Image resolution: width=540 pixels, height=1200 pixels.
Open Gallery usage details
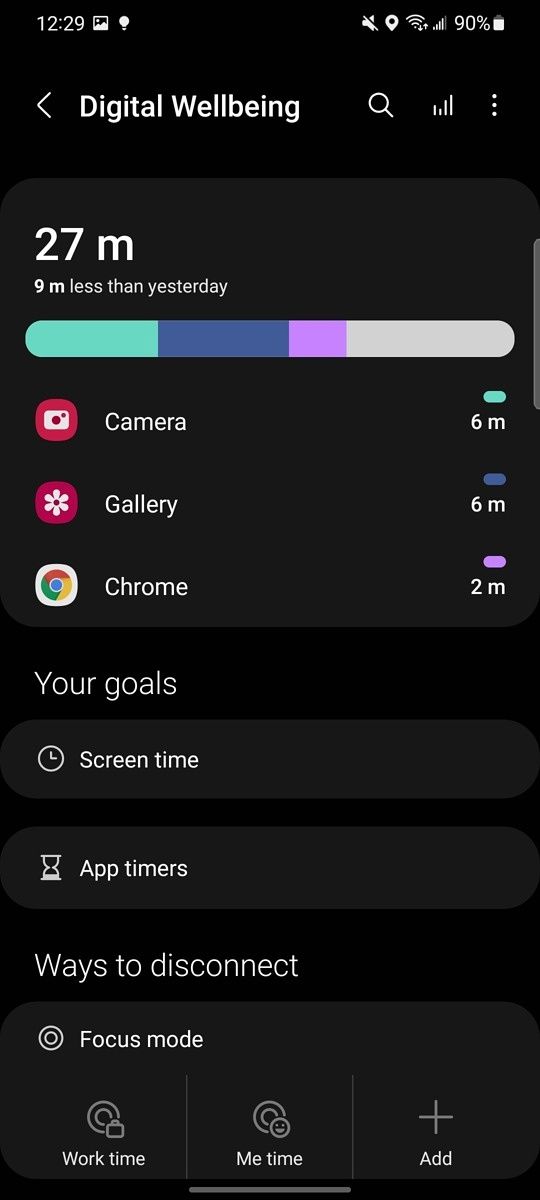click(x=270, y=503)
